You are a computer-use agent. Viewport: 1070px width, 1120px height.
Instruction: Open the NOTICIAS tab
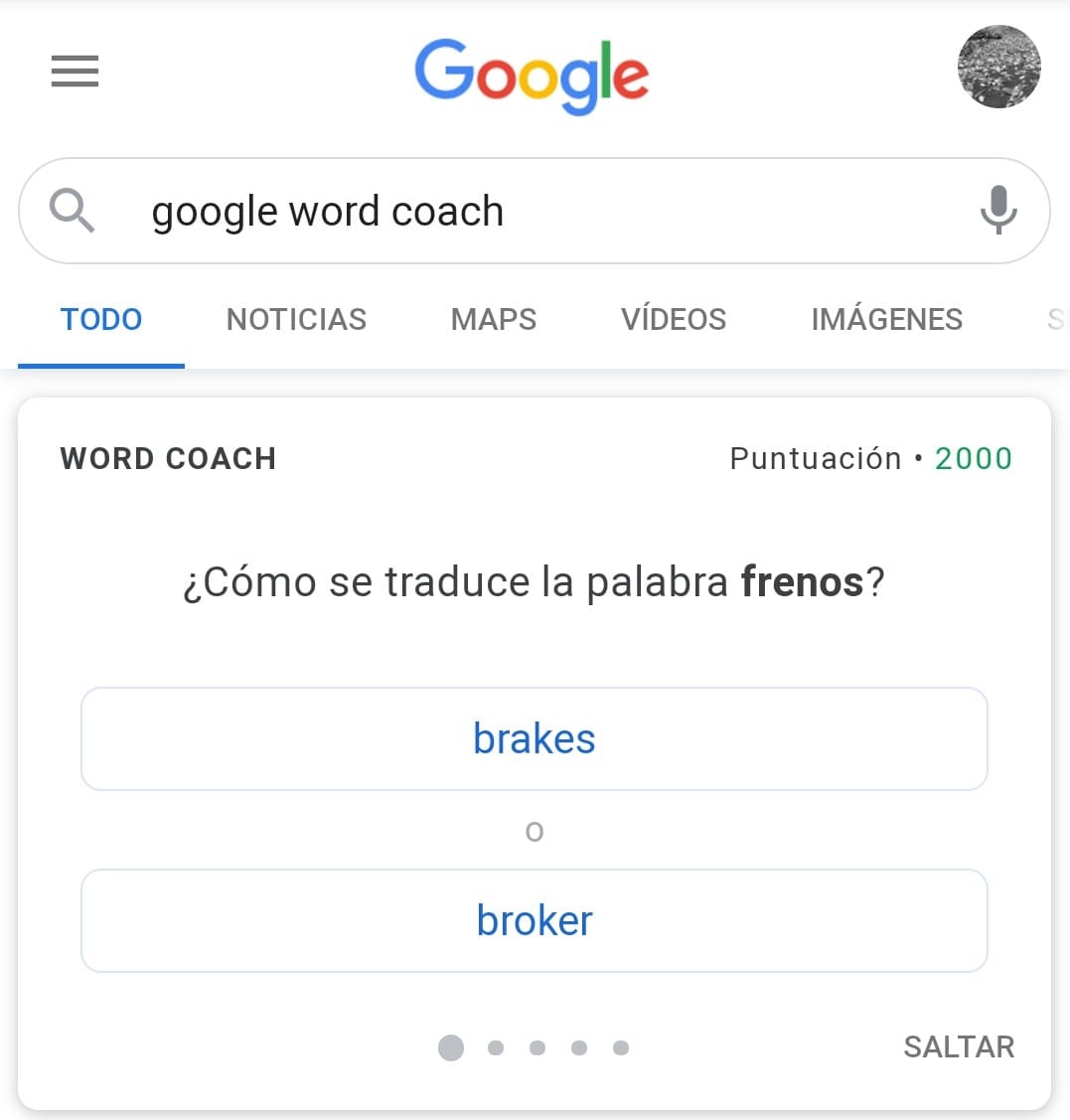click(295, 319)
